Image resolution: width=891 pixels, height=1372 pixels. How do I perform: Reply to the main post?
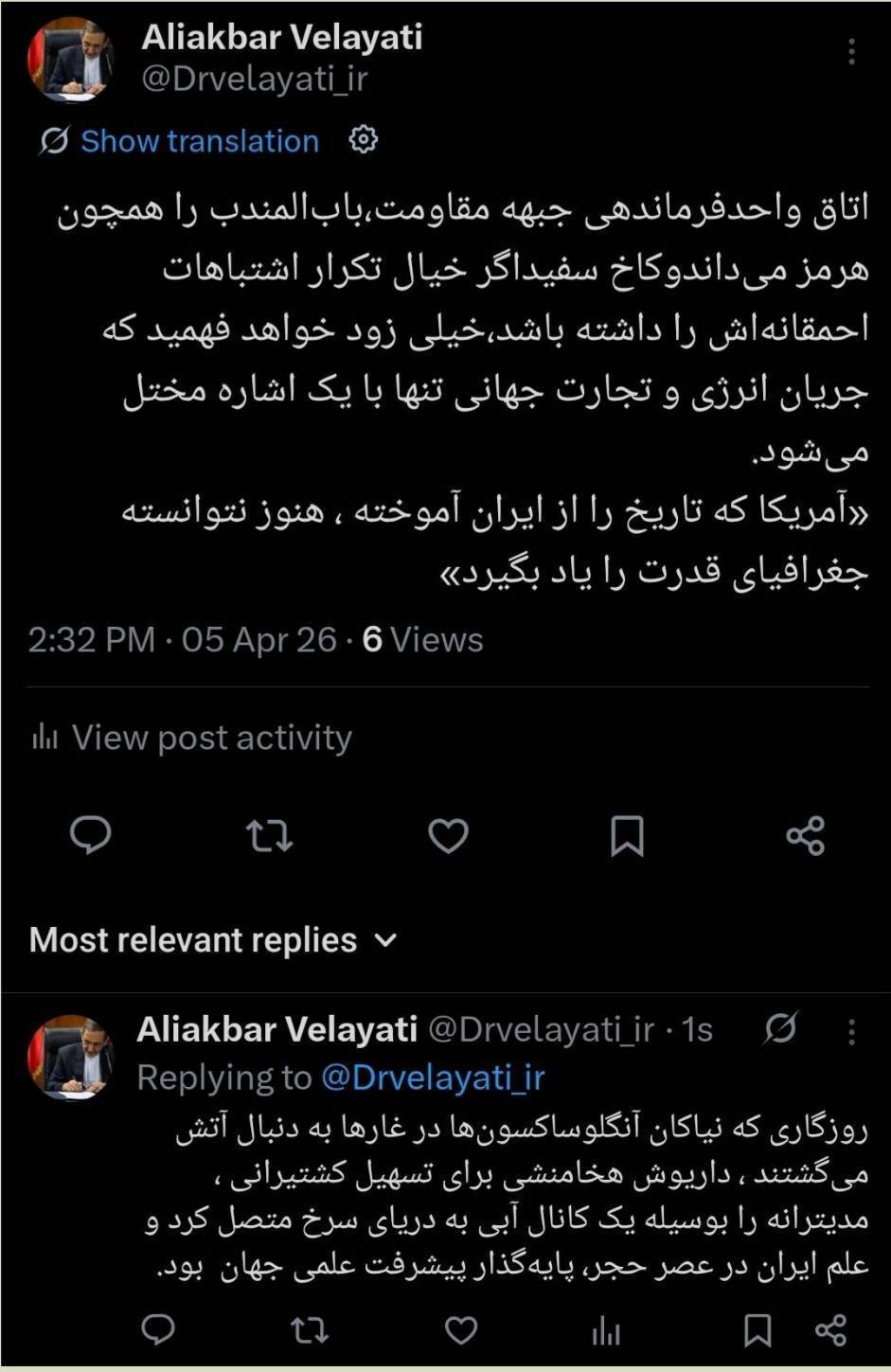(91, 836)
